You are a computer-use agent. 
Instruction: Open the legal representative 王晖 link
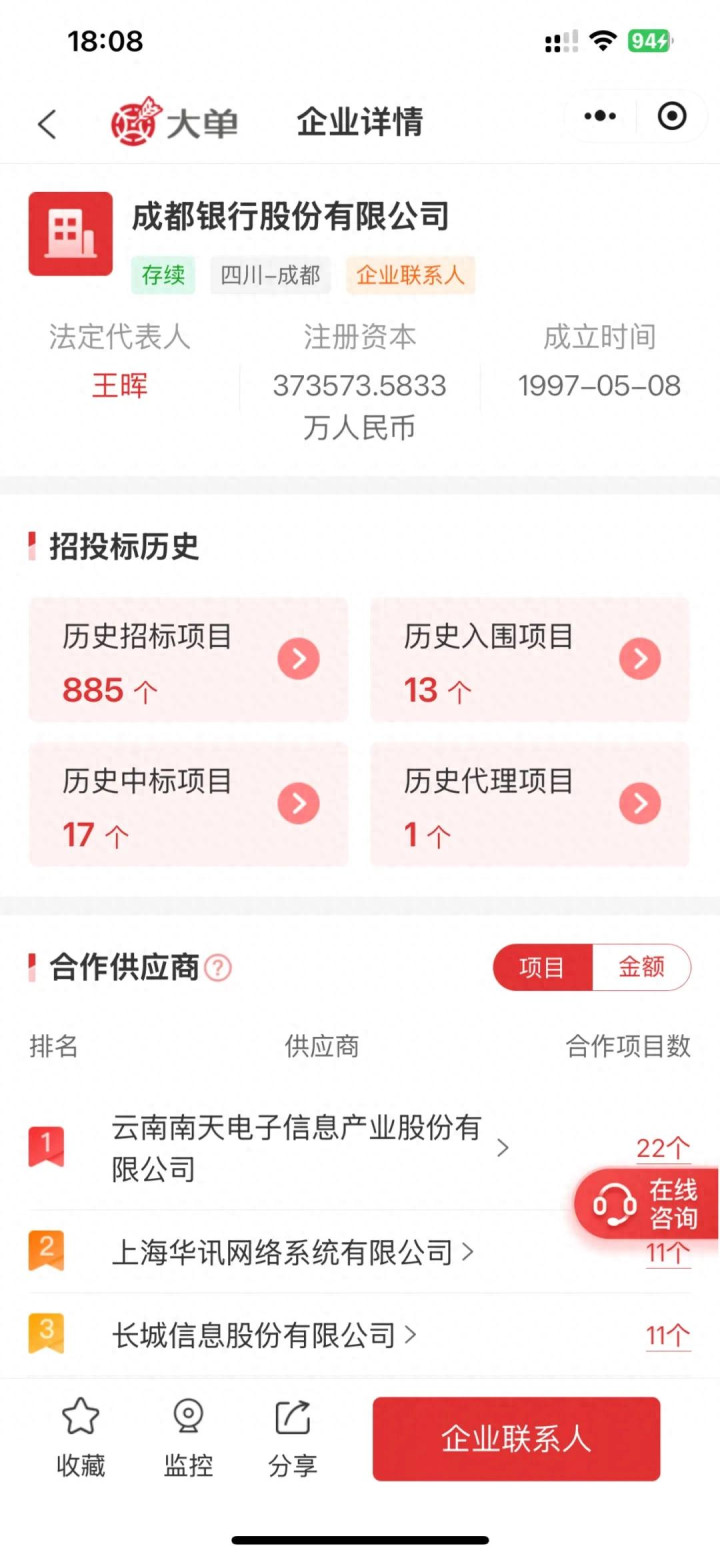point(120,386)
